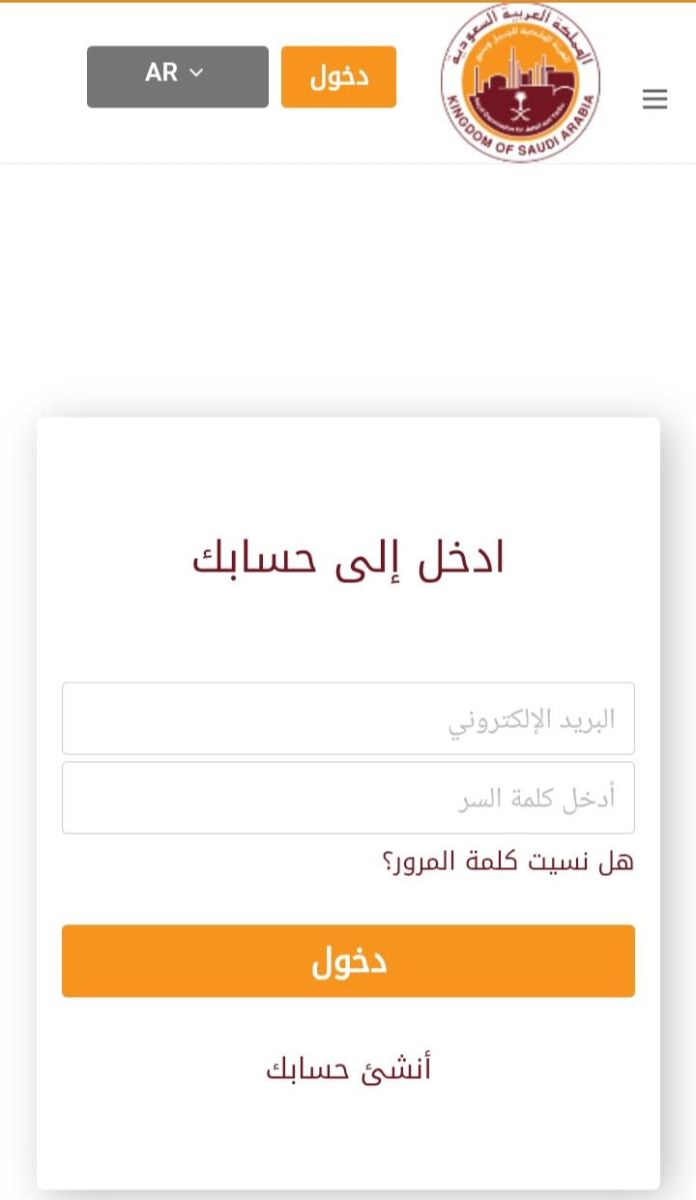The width and height of the screenshot is (696, 1200).
Task: Open هل نسيت كلمة المرور؟ forgot password link
Action: 509,861
